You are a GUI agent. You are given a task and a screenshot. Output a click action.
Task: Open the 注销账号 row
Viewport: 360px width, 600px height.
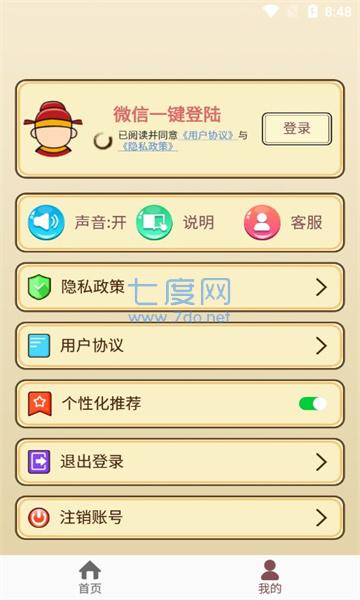click(x=180, y=518)
